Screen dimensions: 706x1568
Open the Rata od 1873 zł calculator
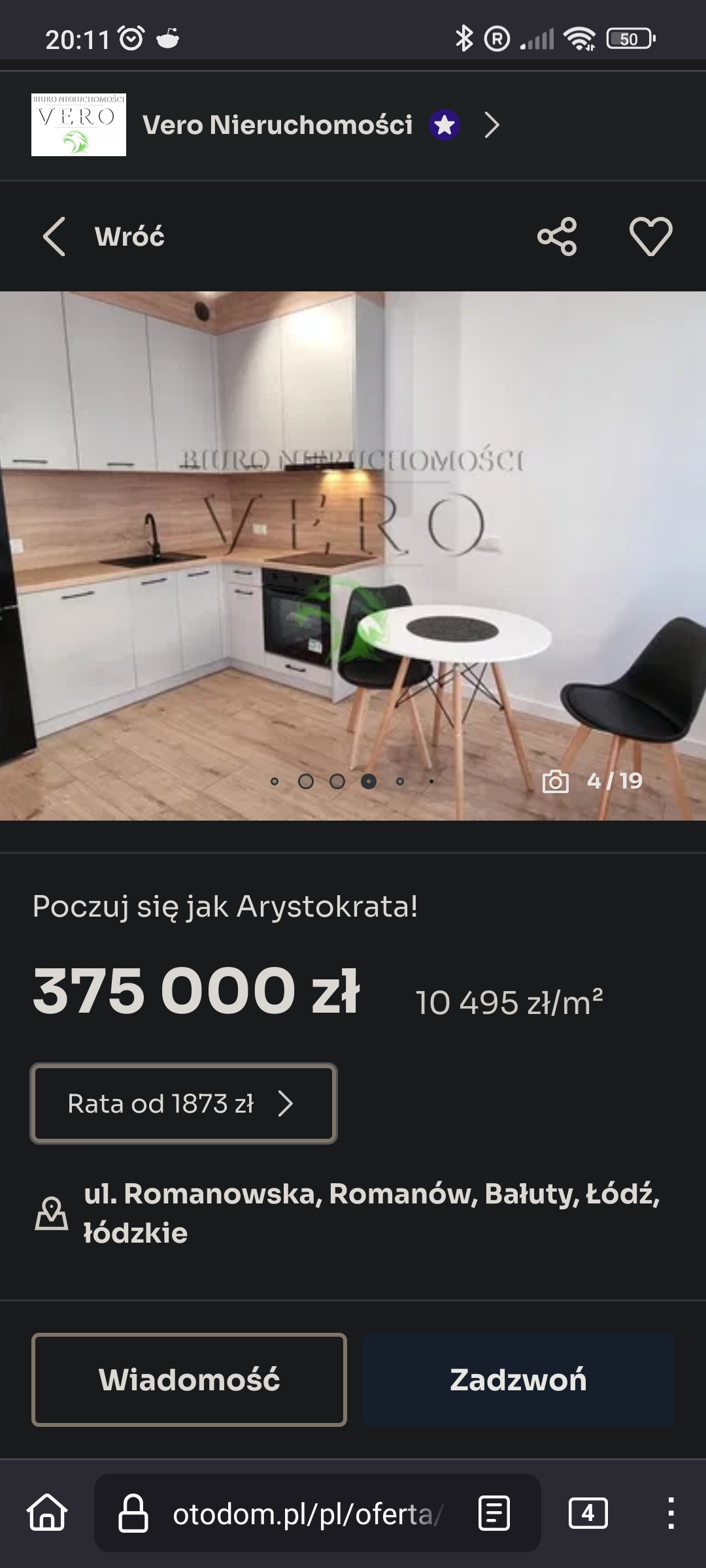[184, 1103]
